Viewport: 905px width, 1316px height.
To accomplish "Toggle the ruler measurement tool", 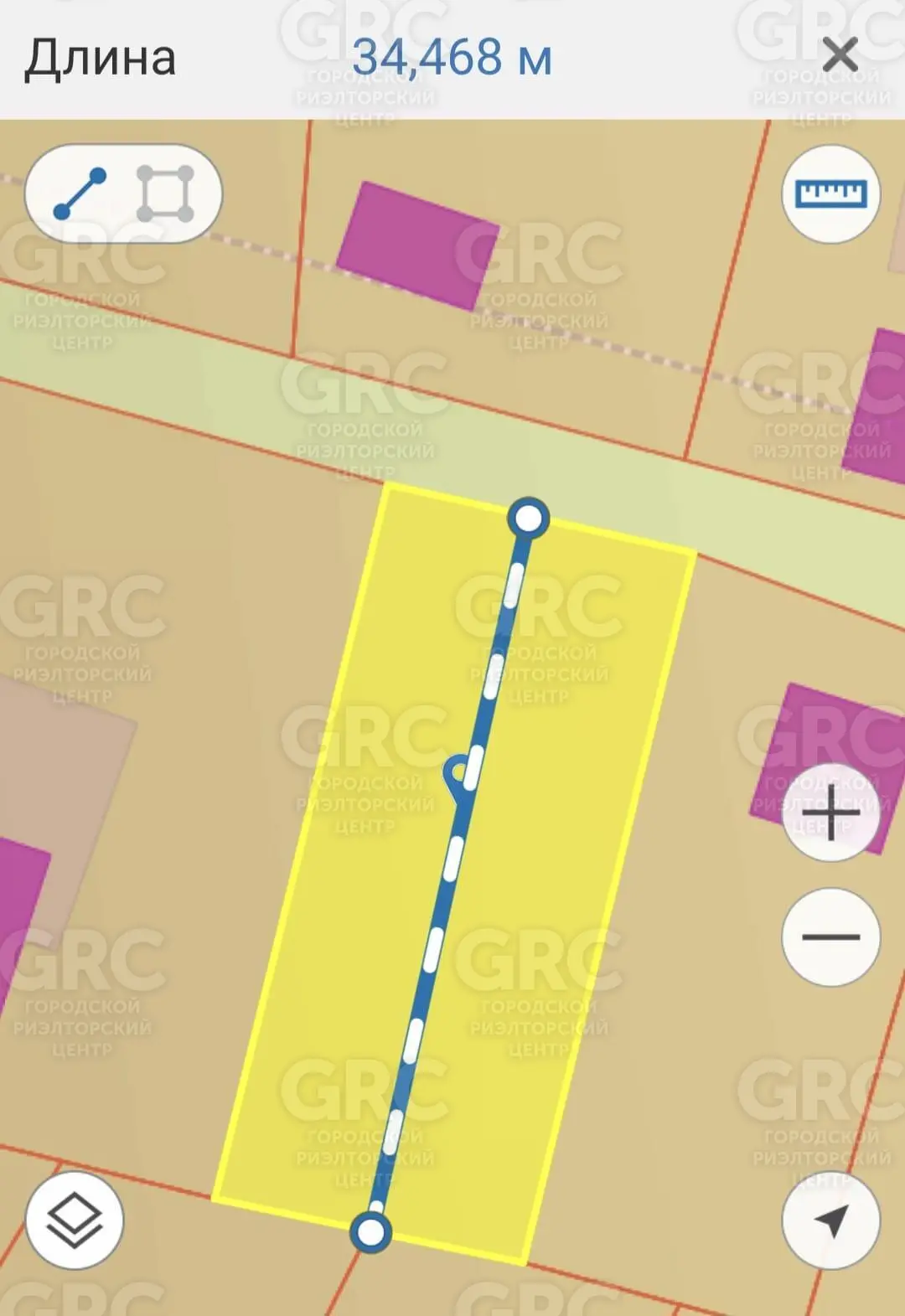I will click(830, 194).
